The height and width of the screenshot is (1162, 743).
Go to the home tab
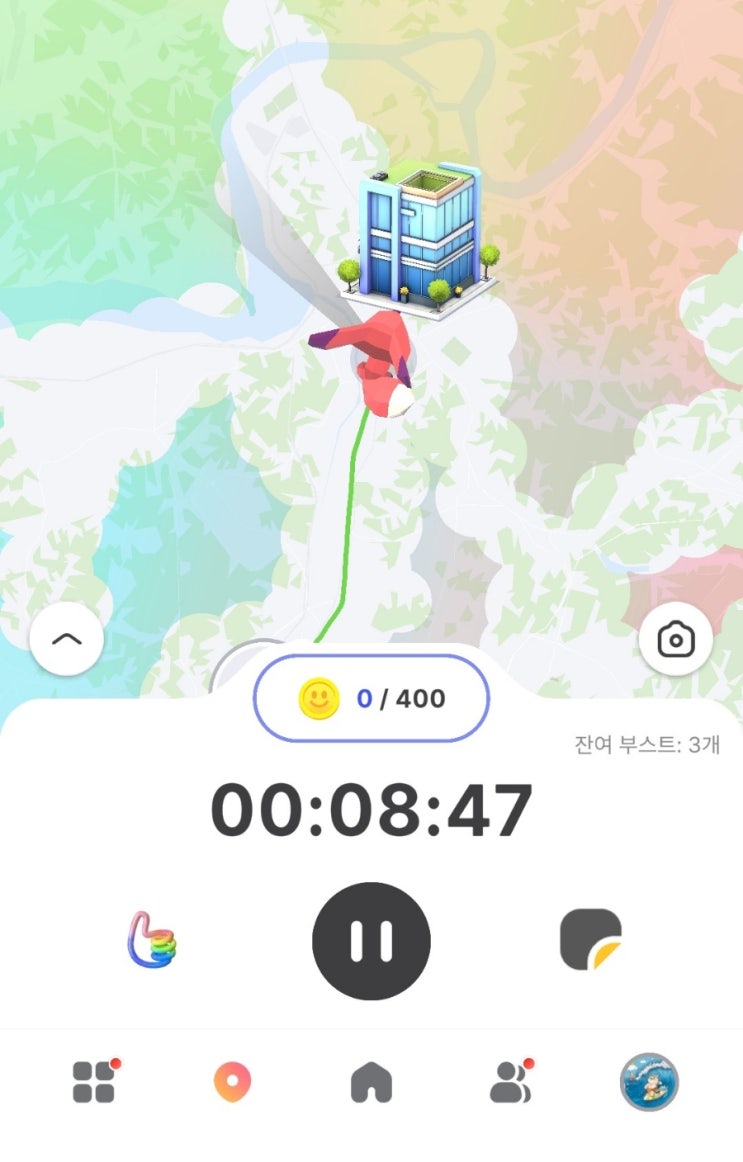coord(371,1082)
